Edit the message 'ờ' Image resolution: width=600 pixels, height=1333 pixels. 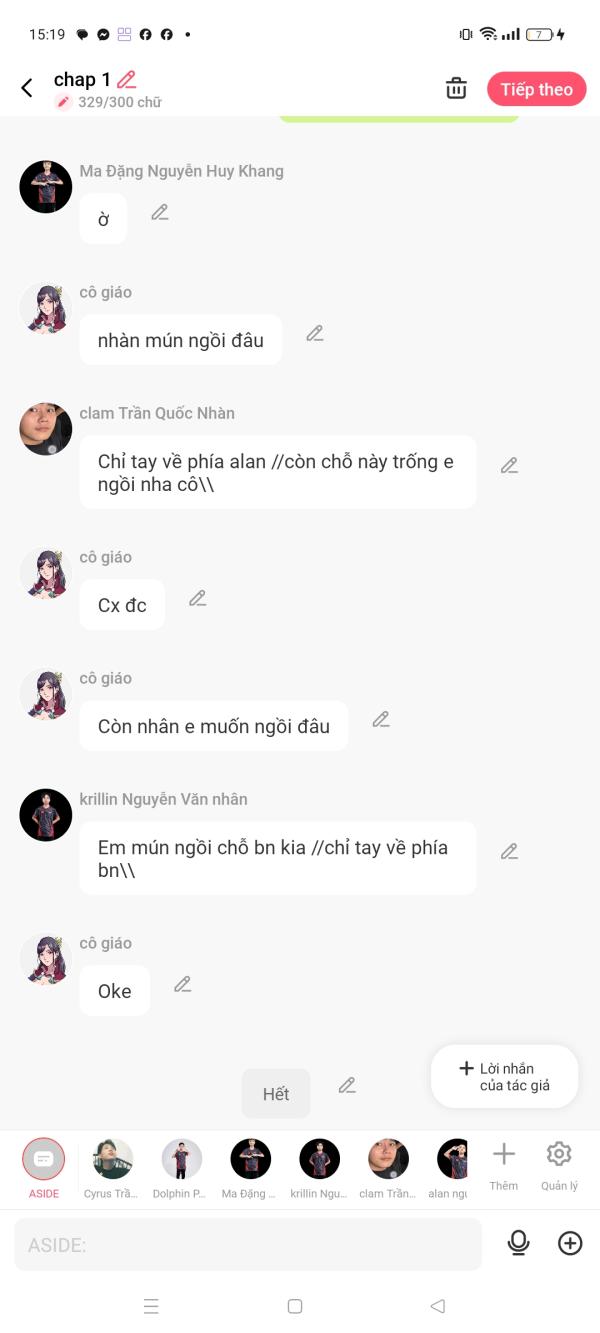[160, 212]
